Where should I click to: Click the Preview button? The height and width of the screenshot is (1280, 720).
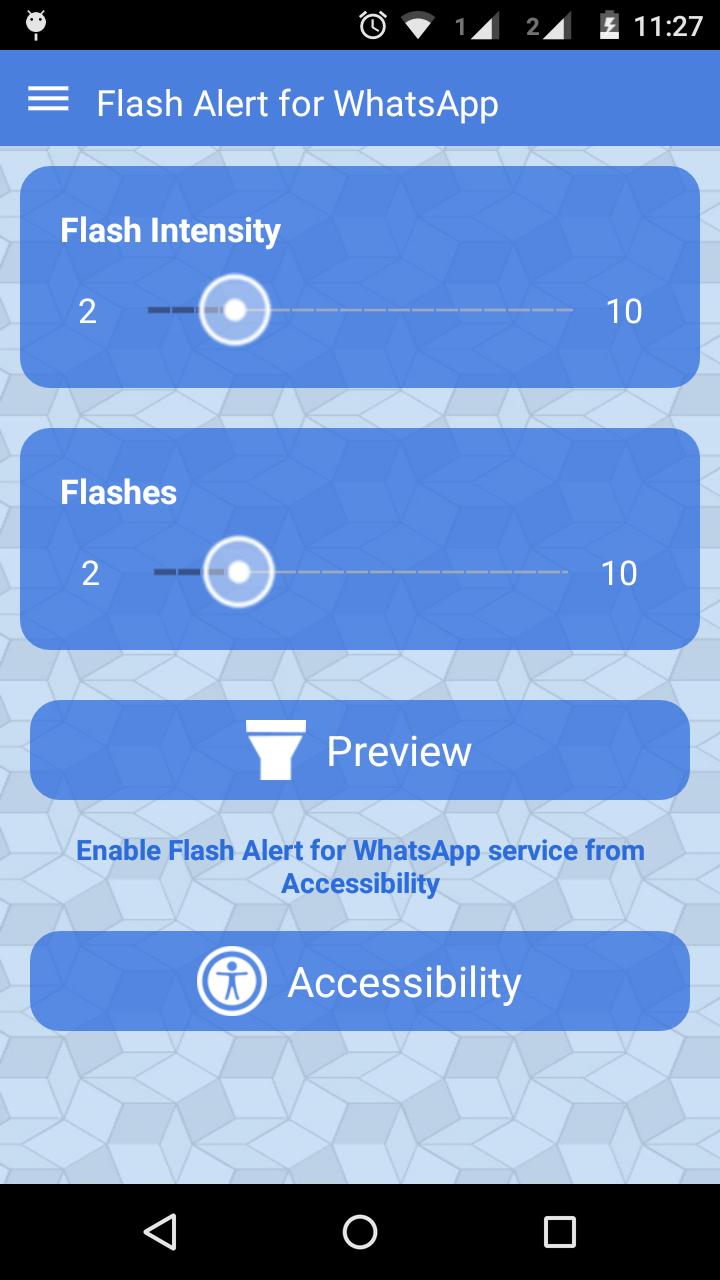(360, 749)
